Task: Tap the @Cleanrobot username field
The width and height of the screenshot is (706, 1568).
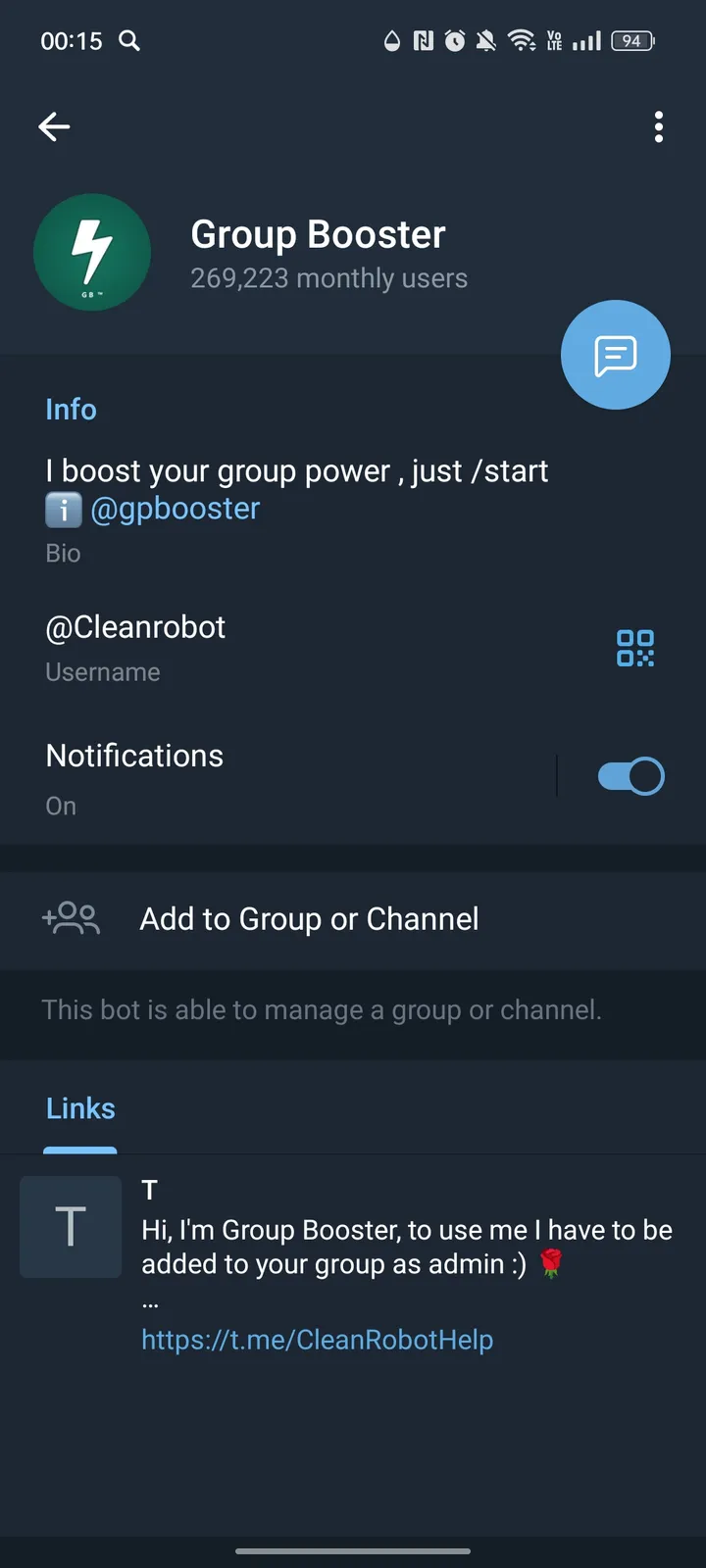Action: [135, 626]
